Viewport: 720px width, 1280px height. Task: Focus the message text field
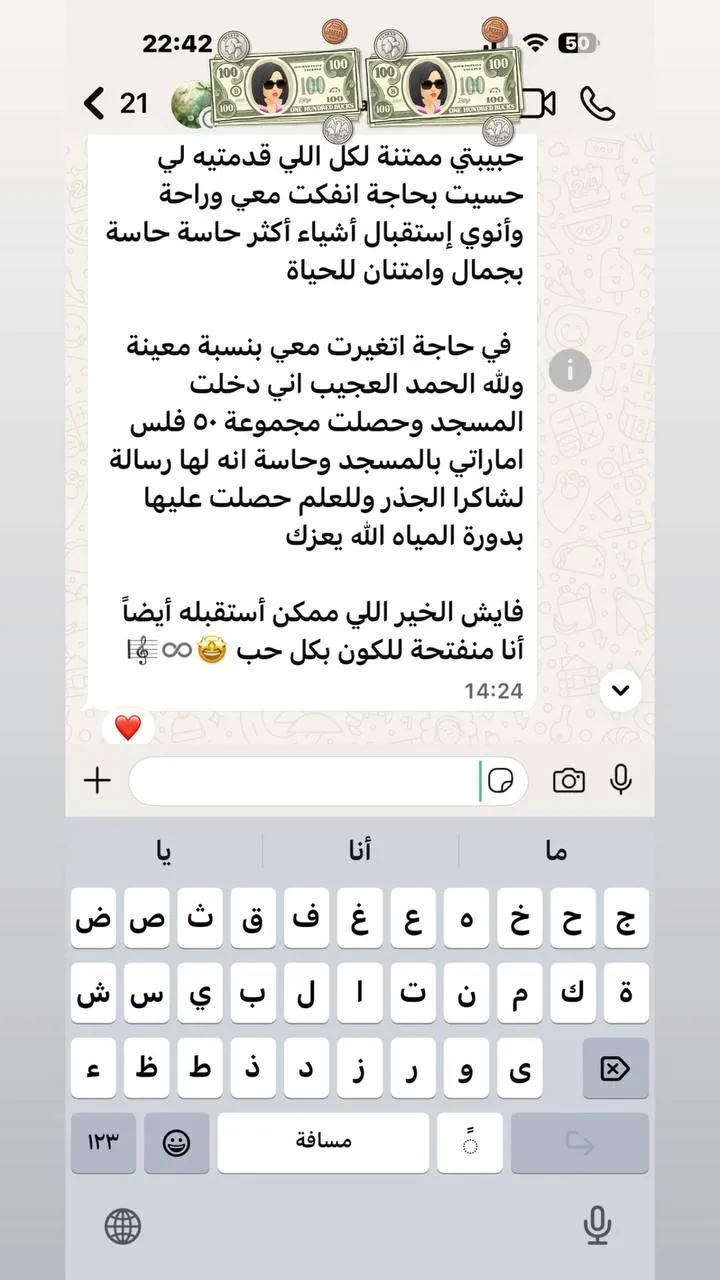(300, 781)
